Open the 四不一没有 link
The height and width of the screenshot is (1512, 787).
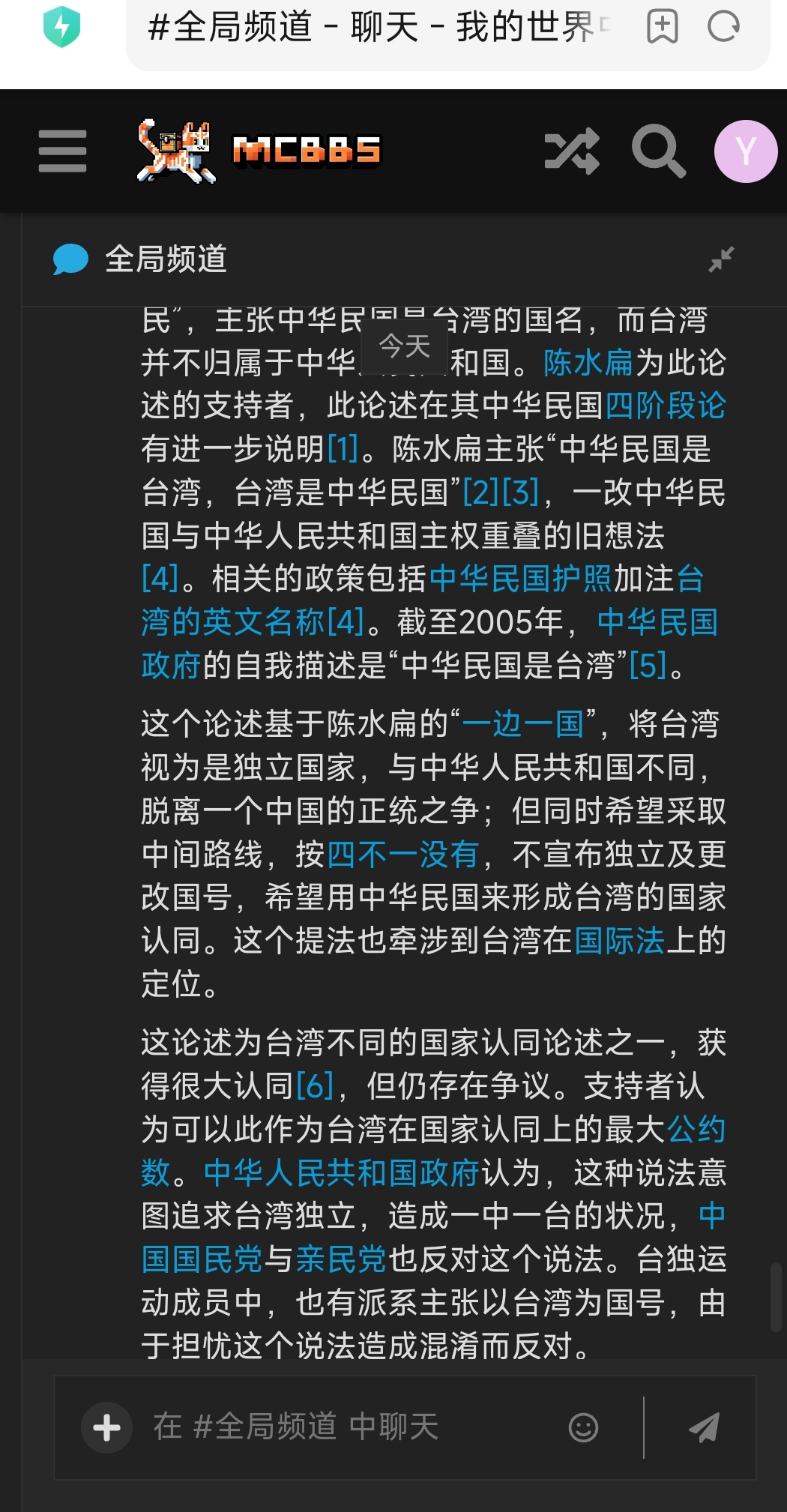pyautogui.click(x=403, y=855)
